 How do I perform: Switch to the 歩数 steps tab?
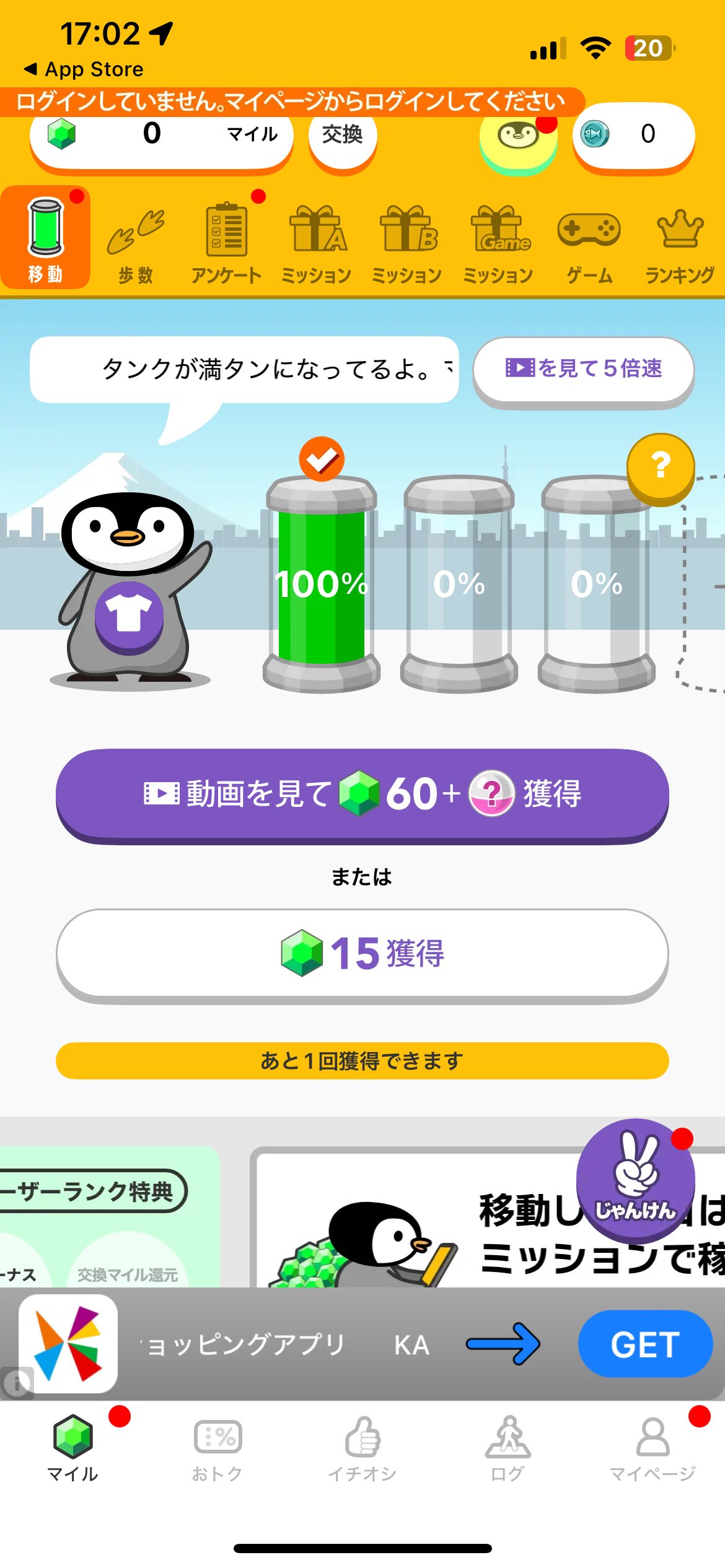(136, 243)
